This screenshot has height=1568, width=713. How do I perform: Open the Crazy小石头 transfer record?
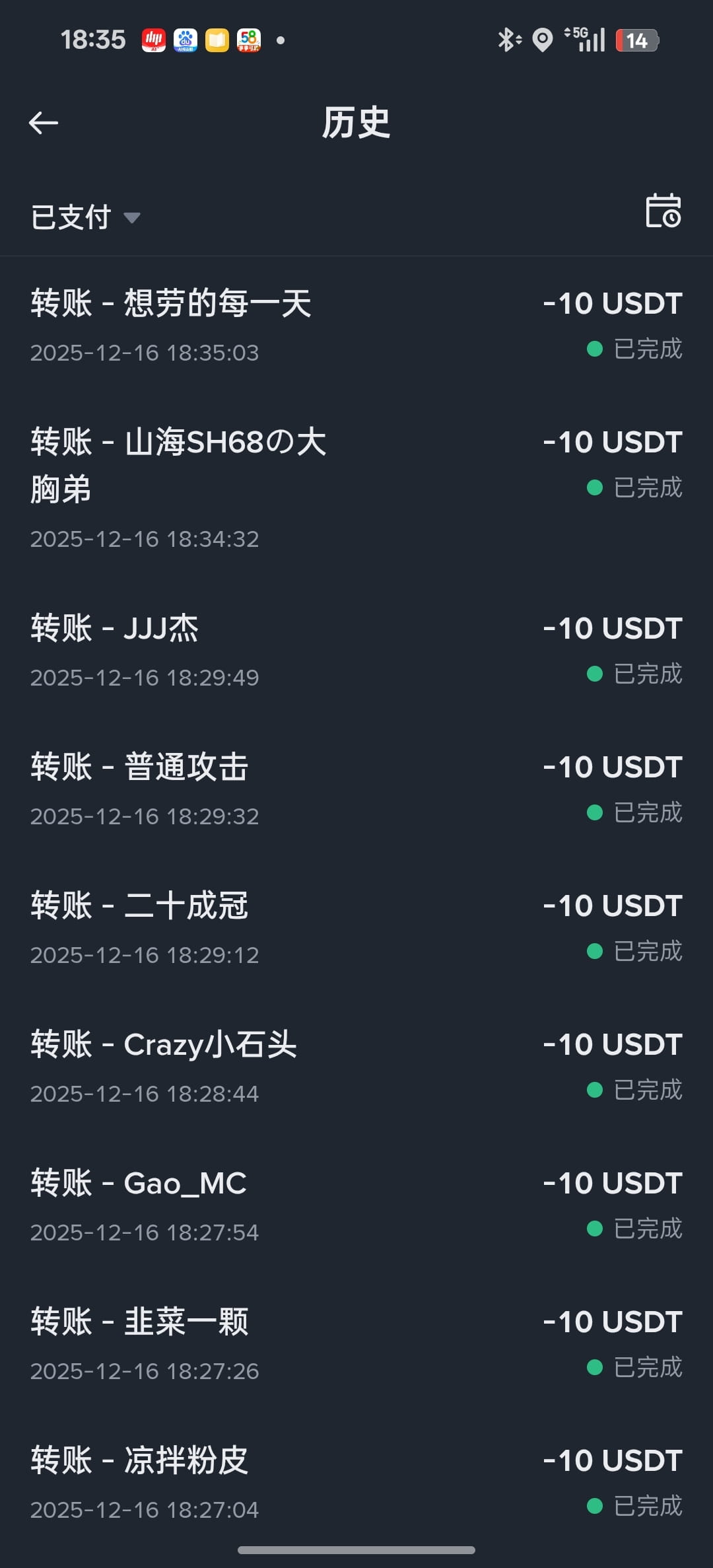(x=356, y=1067)
